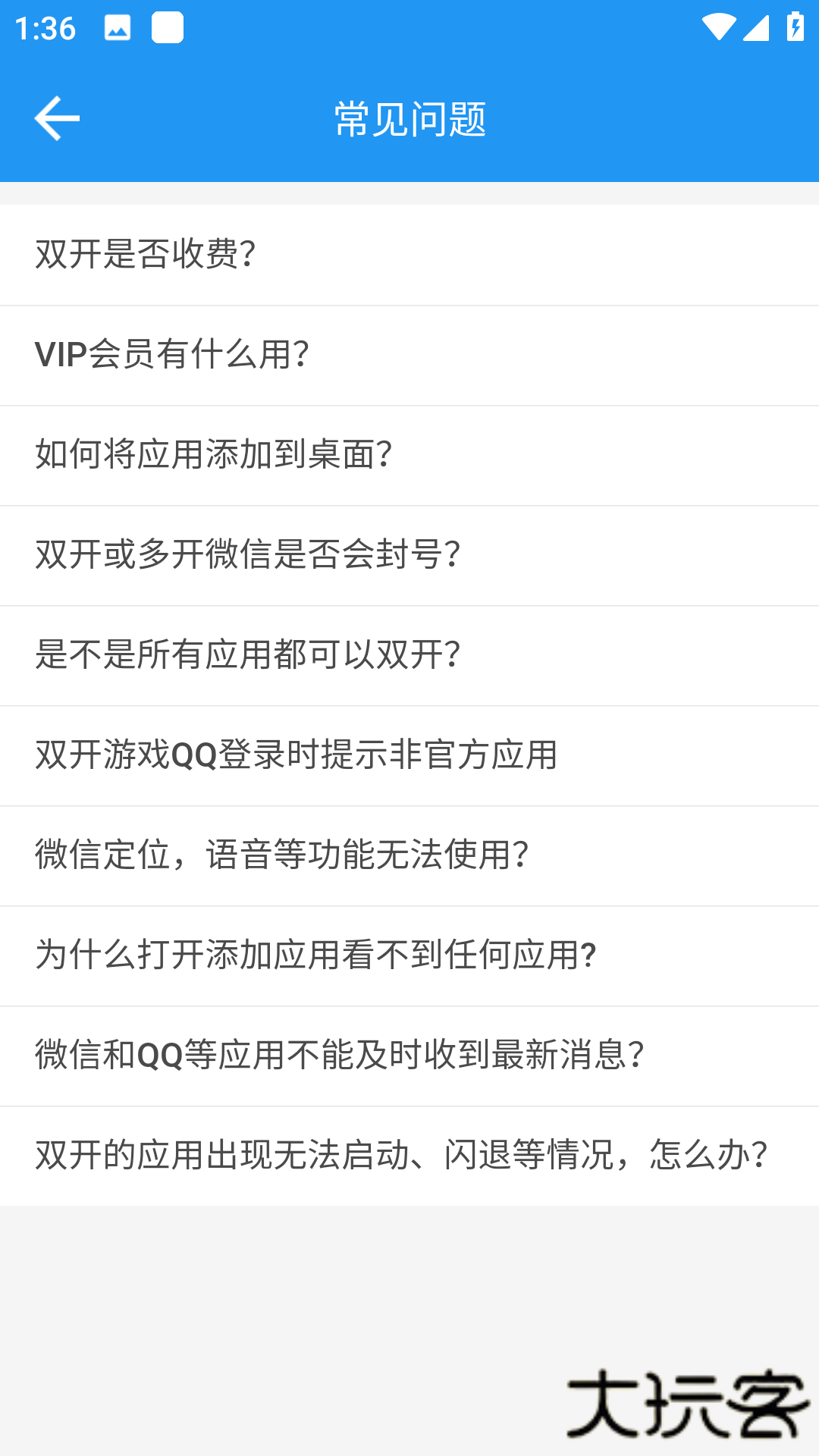Go back using the top-left arrow
The image size is (819, 1456).
click(x=57, y=118)
